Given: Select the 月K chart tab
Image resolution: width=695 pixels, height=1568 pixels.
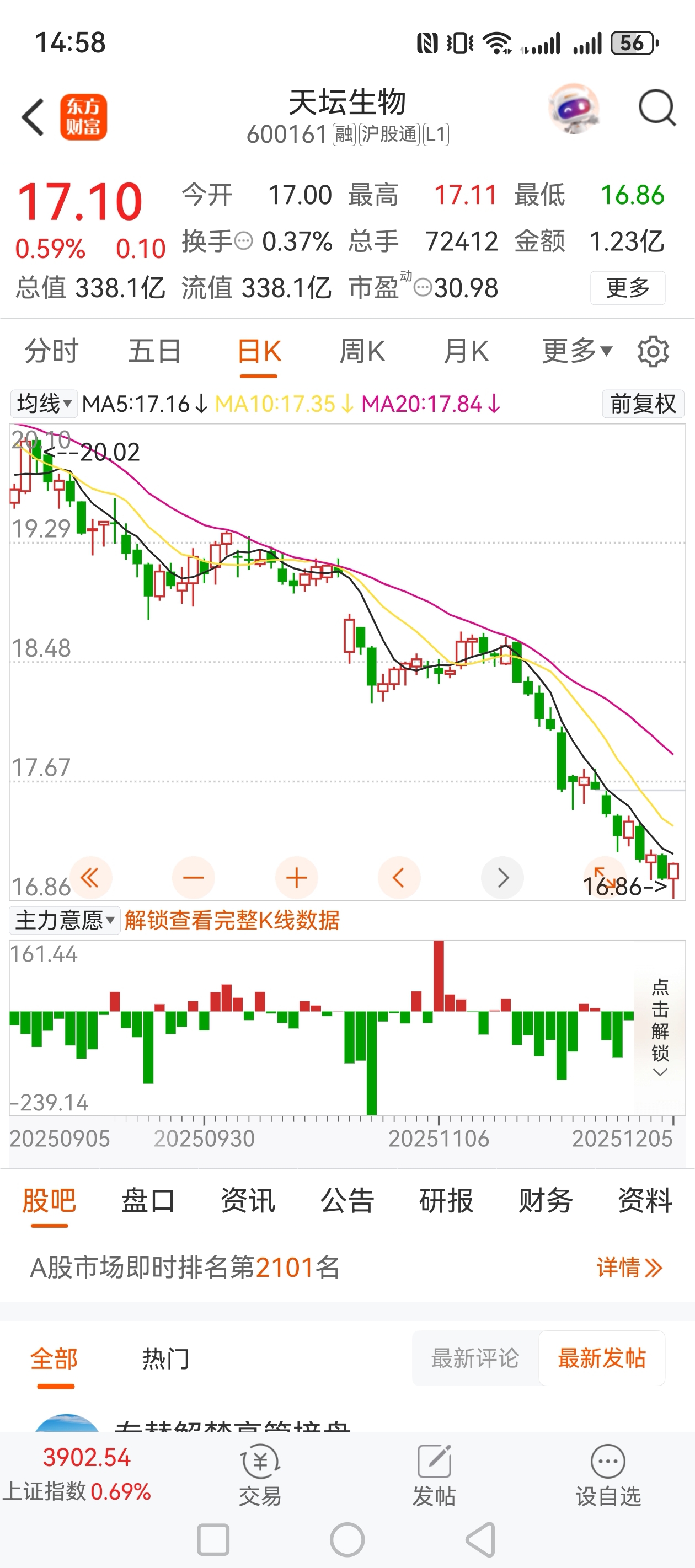Looking at the screenshot, I should coord(466,351).
